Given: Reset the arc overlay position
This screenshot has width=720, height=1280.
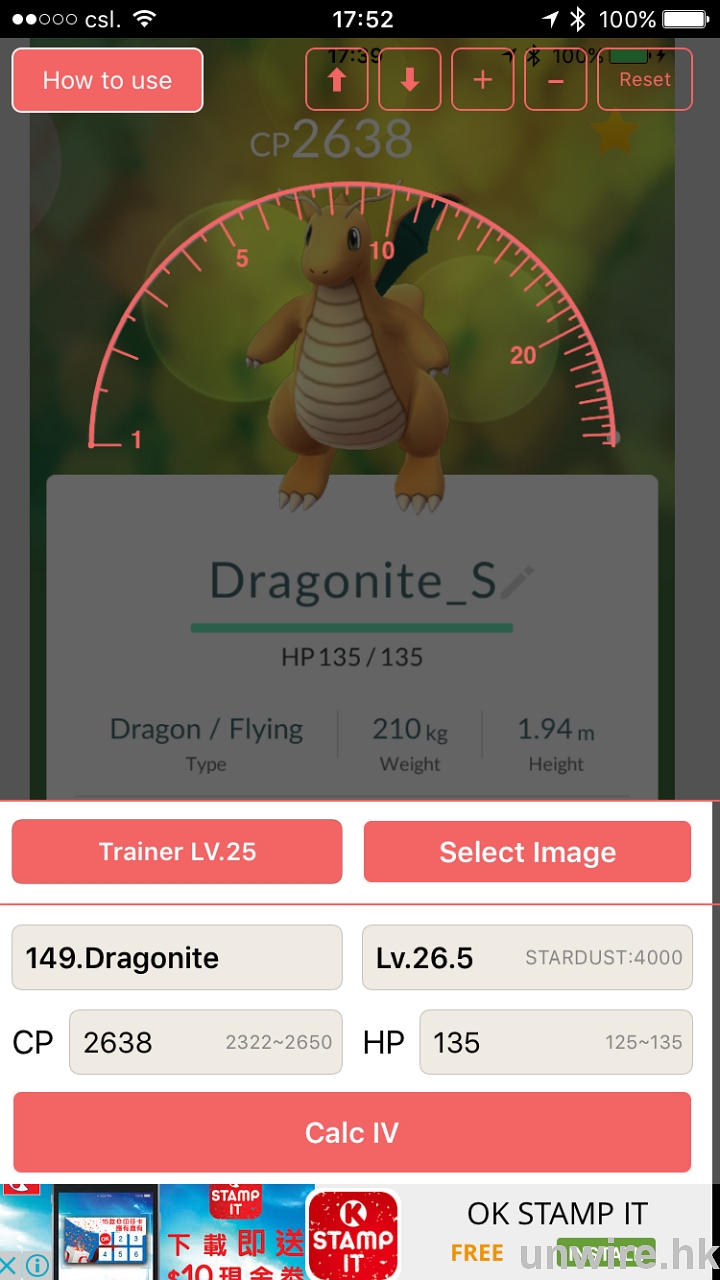Looking at the screenshot, I should [x=644, y=80].
